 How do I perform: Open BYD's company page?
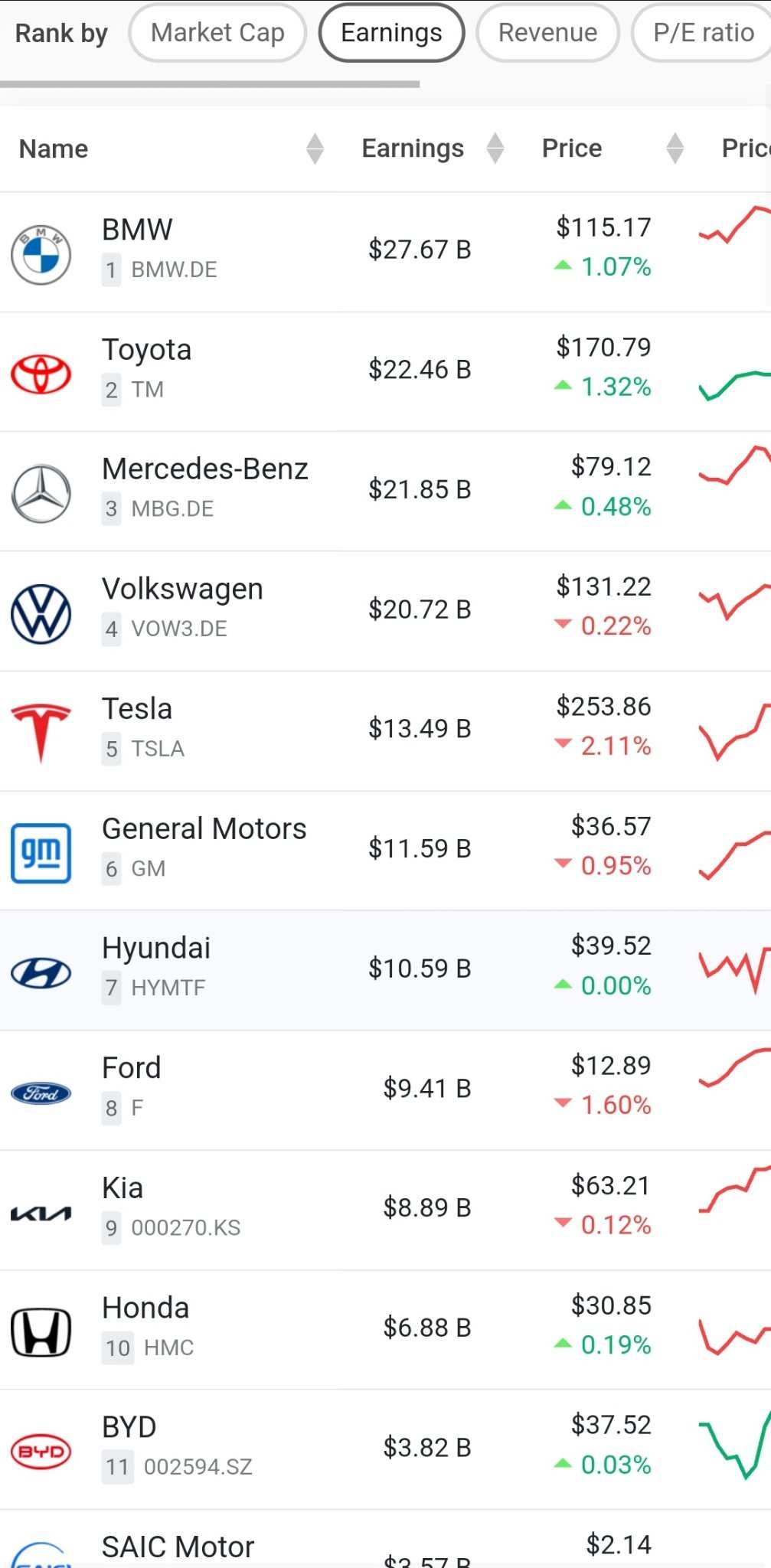385,1450
